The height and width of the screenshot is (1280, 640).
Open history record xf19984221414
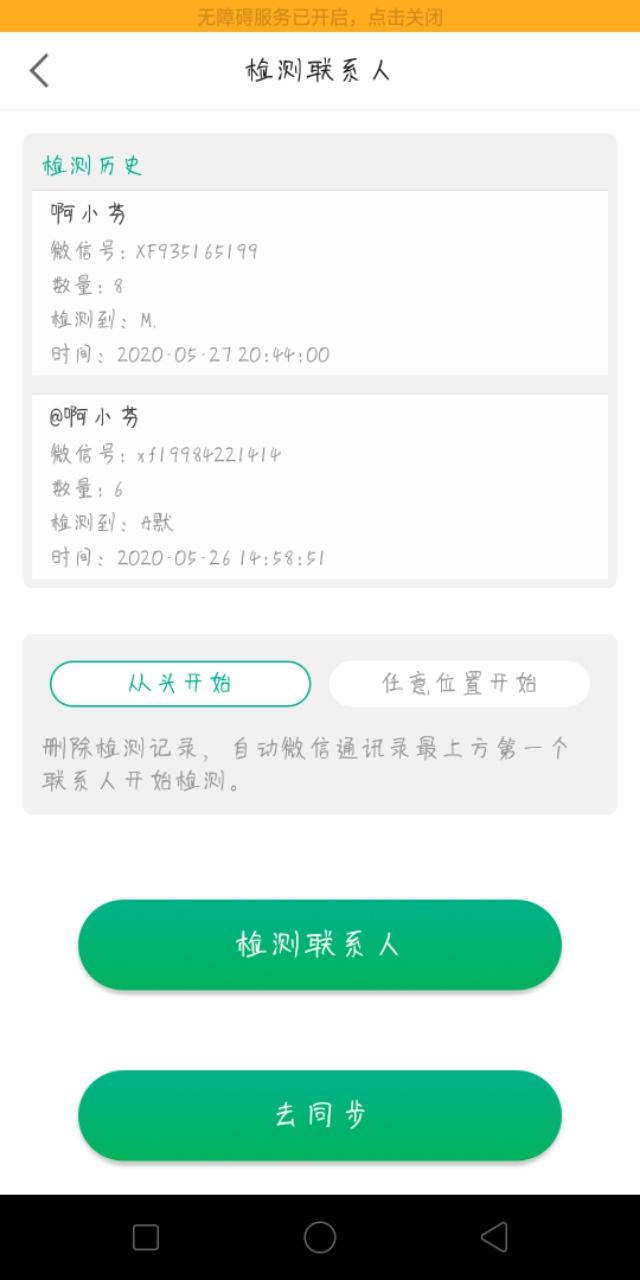point(320,487)
